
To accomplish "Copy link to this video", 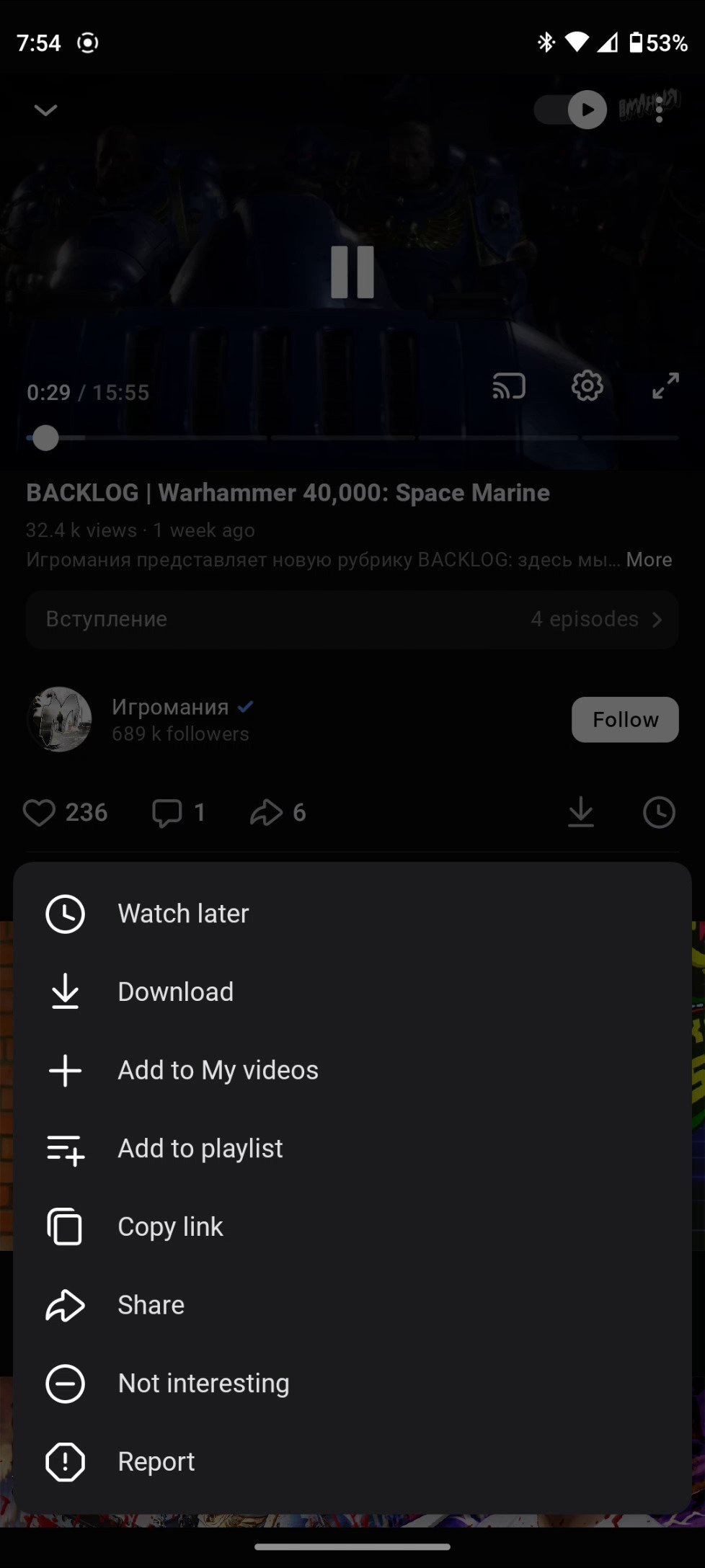I will click(170, 1227).
